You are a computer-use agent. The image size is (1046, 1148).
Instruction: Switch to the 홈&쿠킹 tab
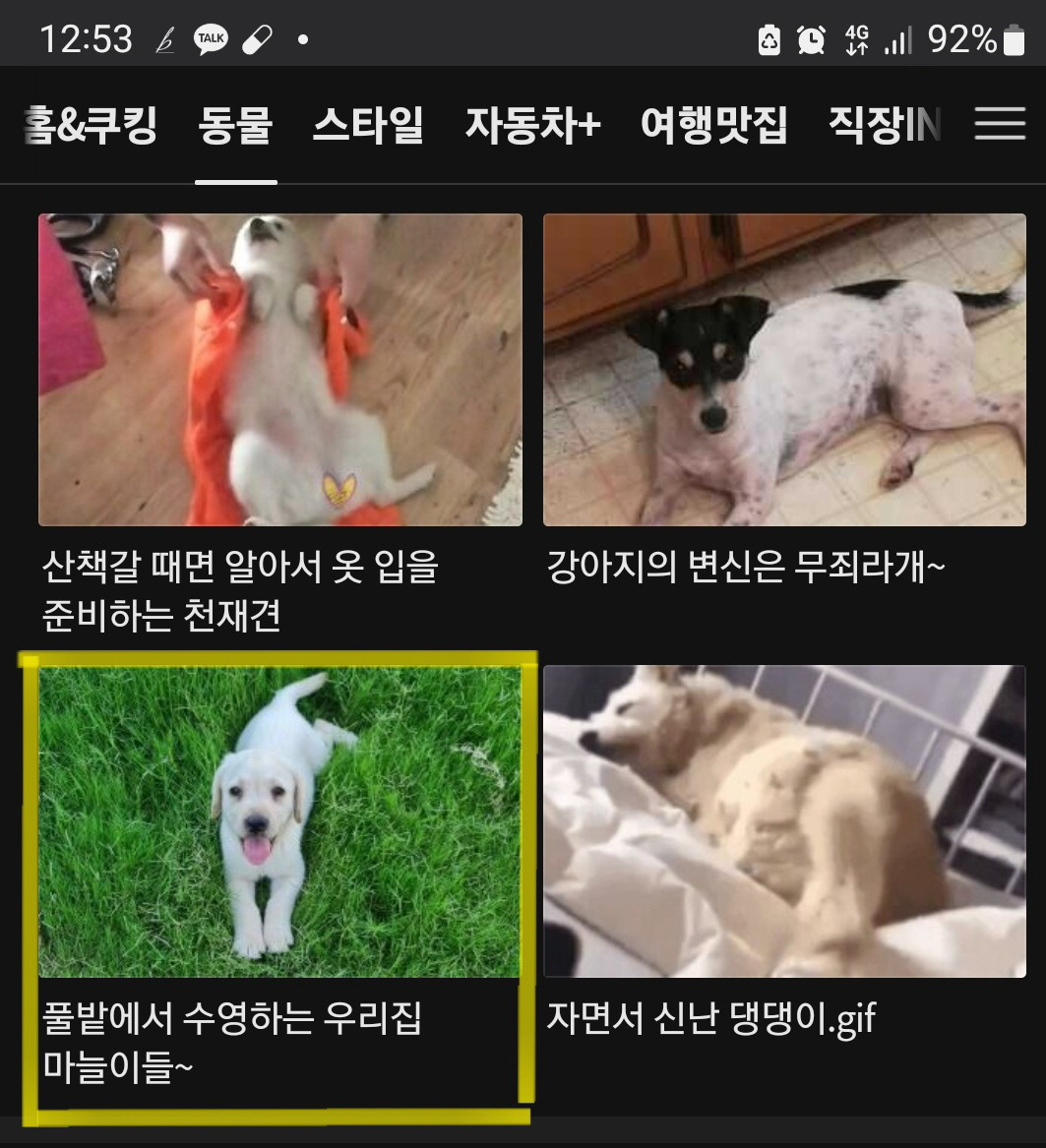pyautogui.click(x=91, y=125)
